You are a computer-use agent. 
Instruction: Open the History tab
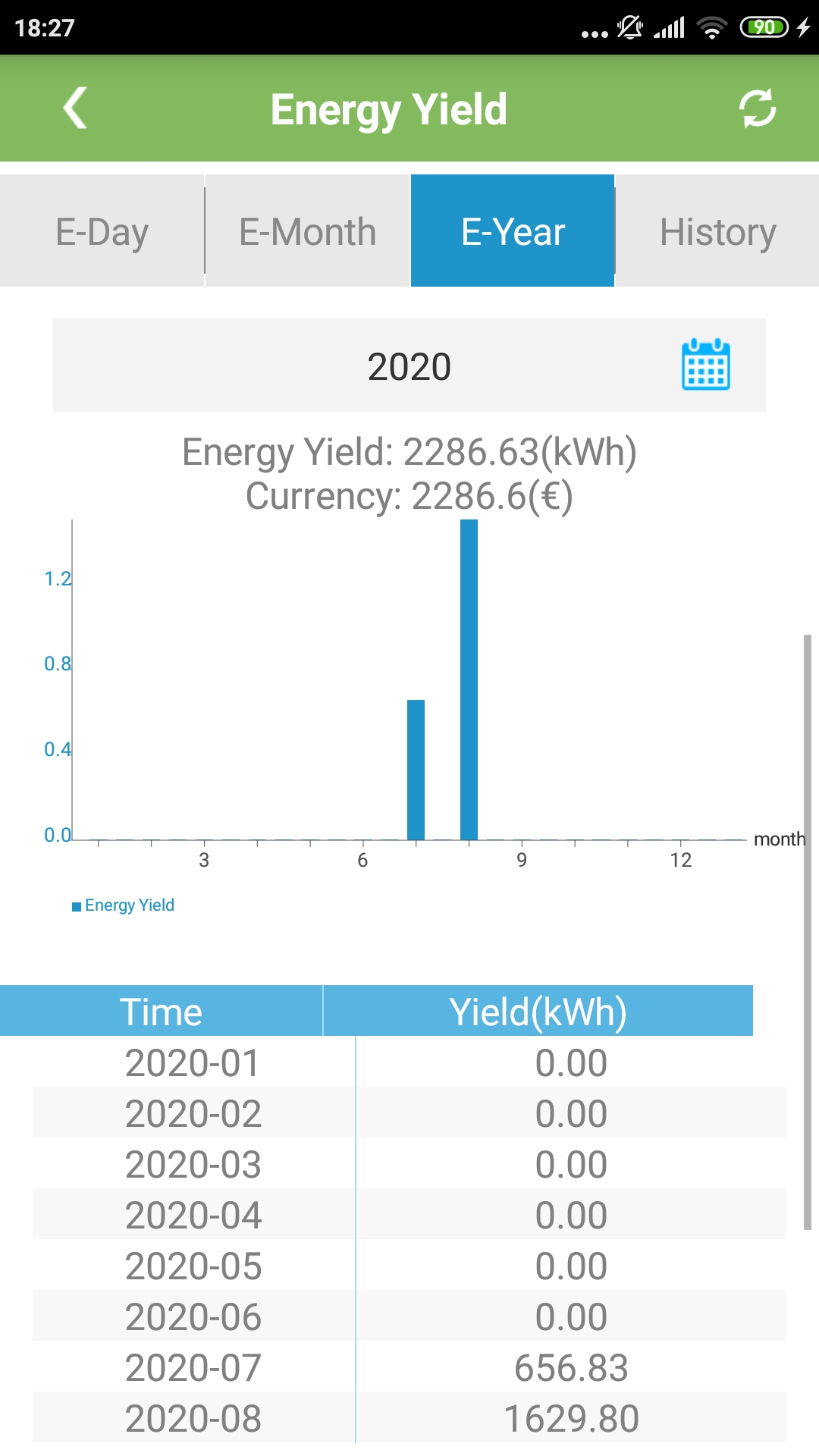[x=717, y=231]
